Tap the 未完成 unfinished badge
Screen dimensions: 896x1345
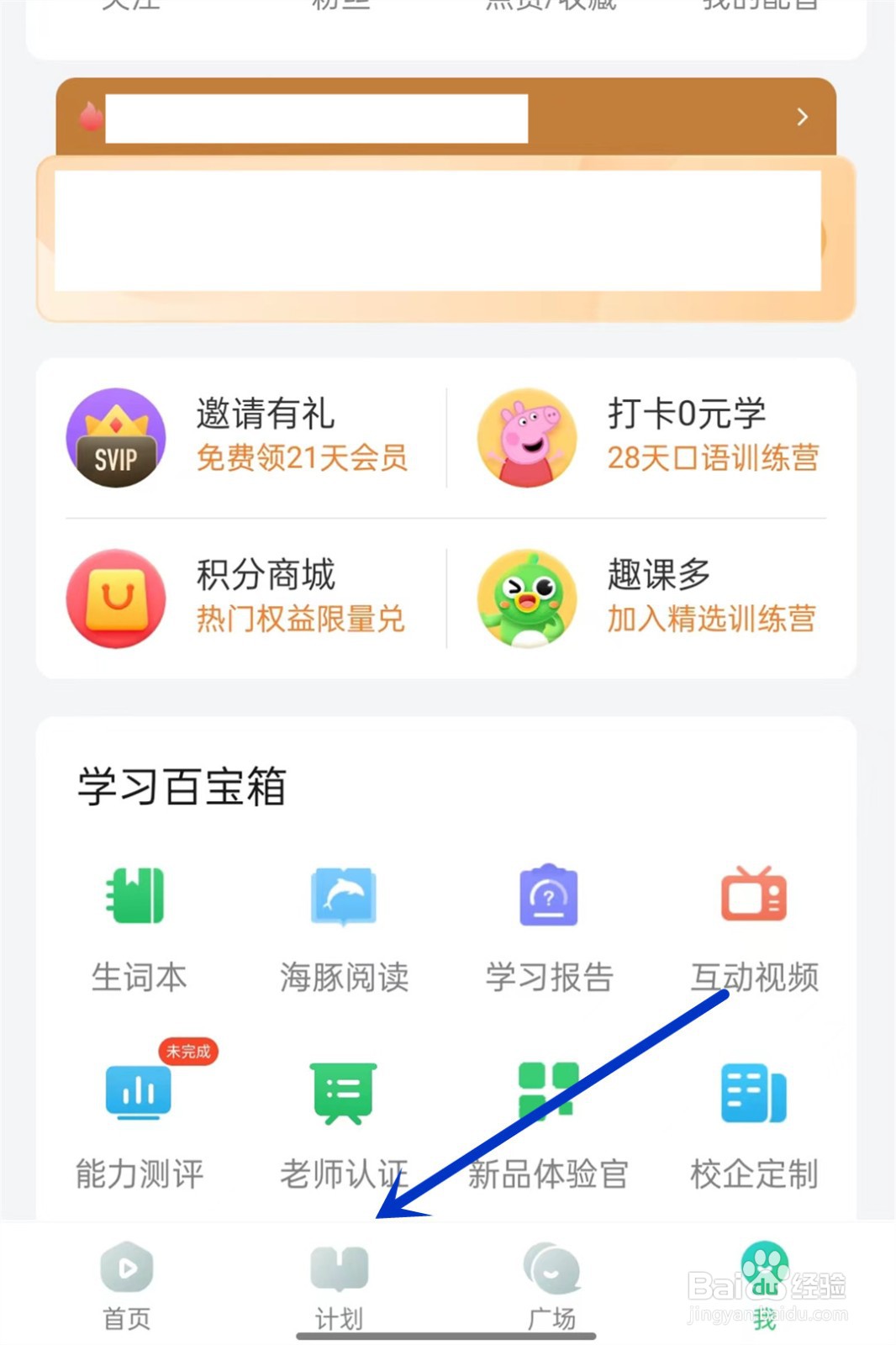188,1051
